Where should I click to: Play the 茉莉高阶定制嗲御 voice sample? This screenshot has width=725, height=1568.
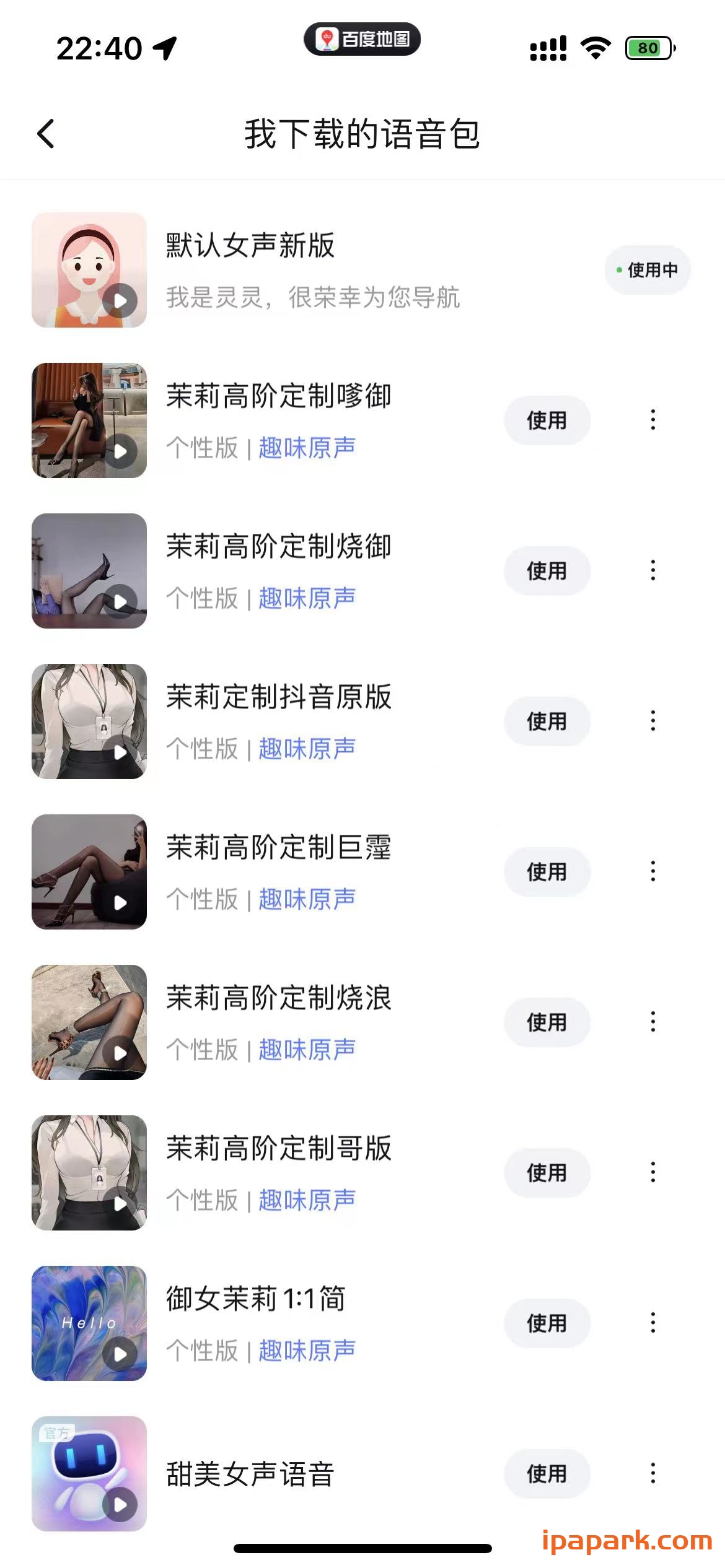(121, 451)
